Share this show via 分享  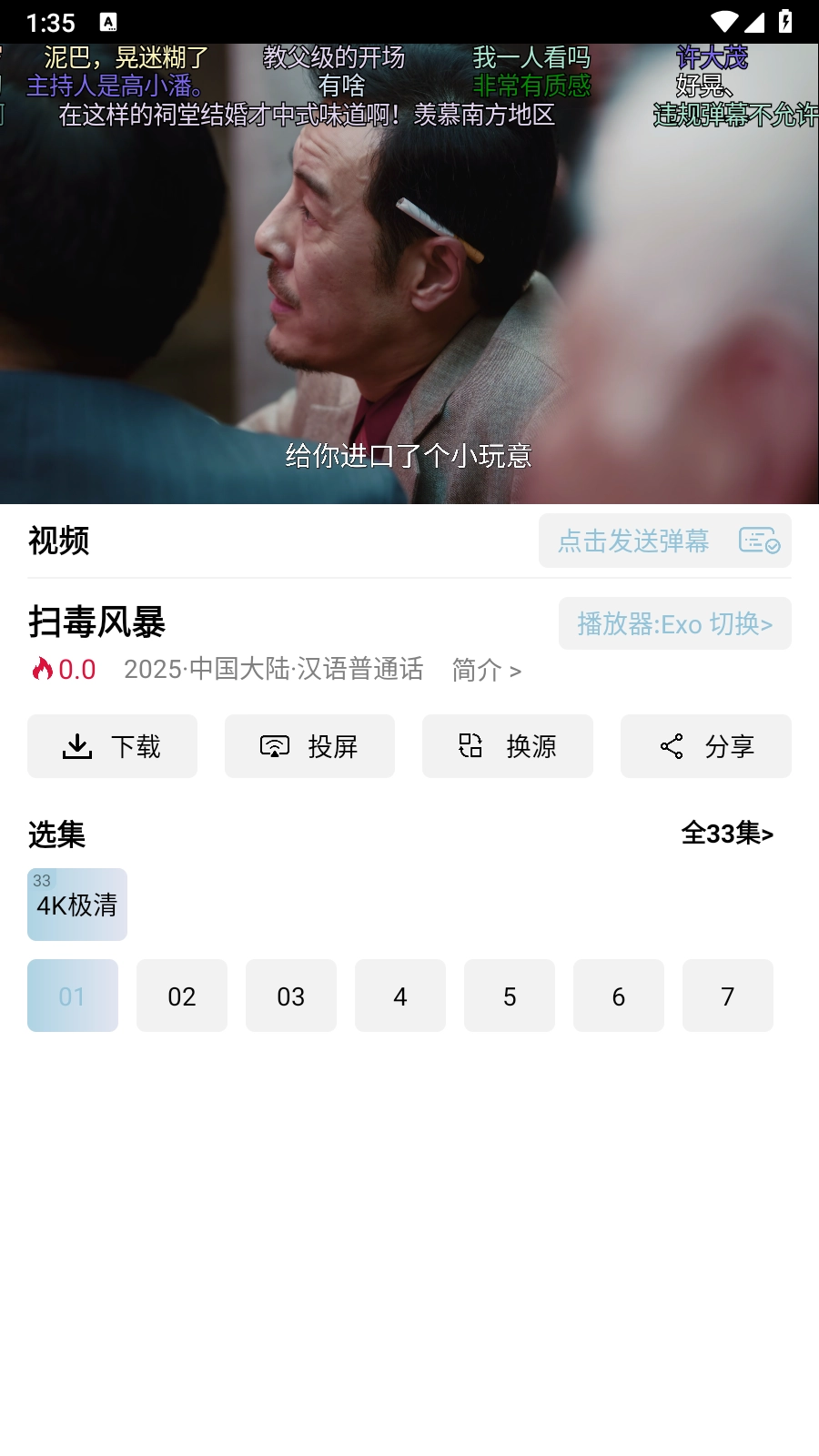coord(705,746)
